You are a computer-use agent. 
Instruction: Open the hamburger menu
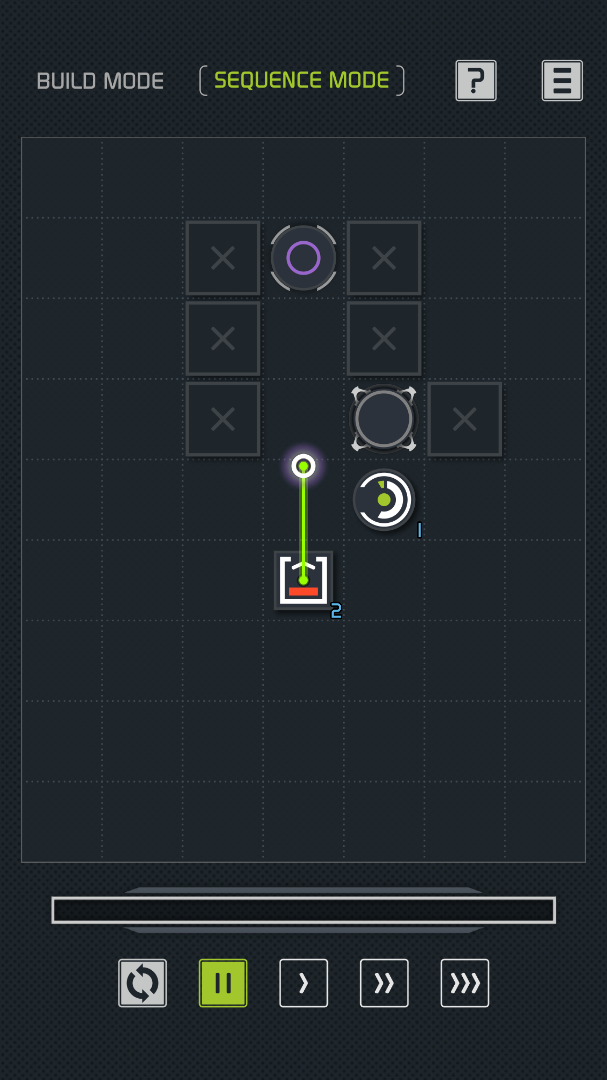[562, 81]
